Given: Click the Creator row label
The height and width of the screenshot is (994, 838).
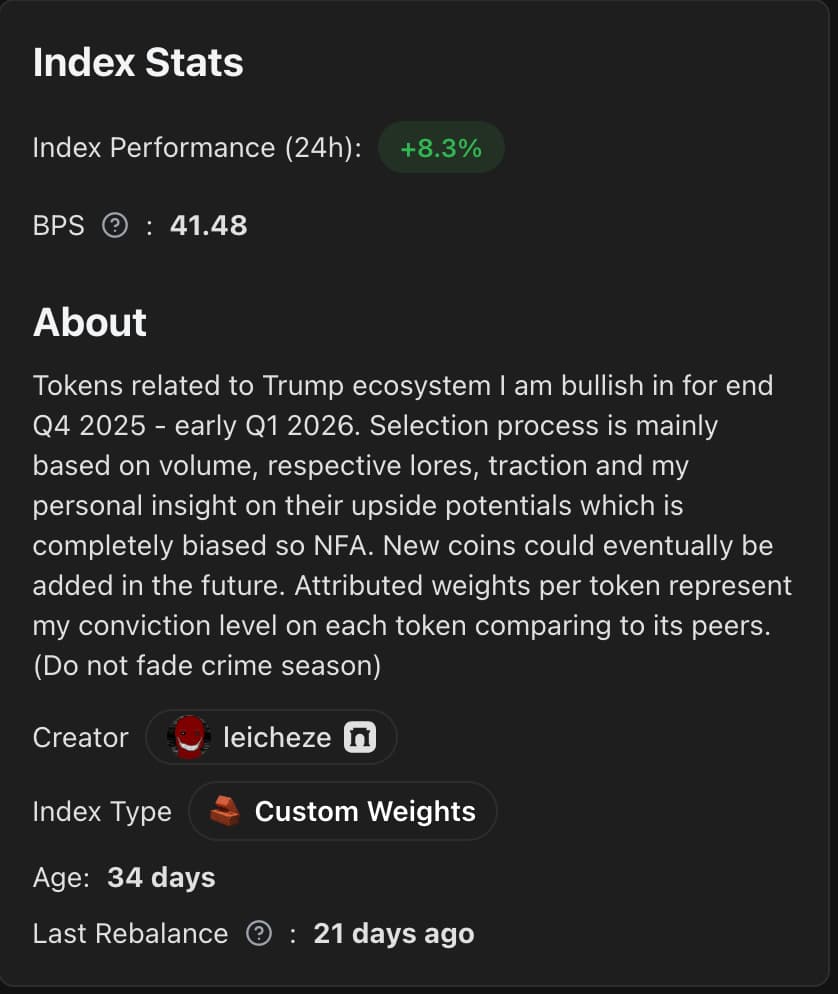Looking at the screenshot, I should (x=80, y=737).
